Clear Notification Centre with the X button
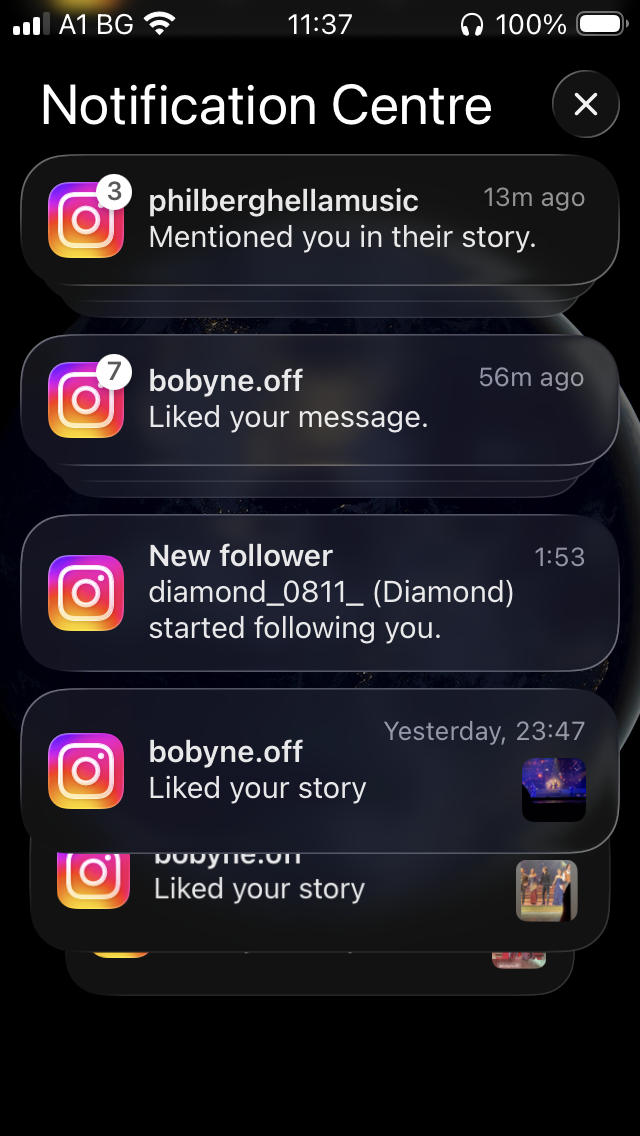The height and width of the screenshot is (1136, 640). [585, 104]
